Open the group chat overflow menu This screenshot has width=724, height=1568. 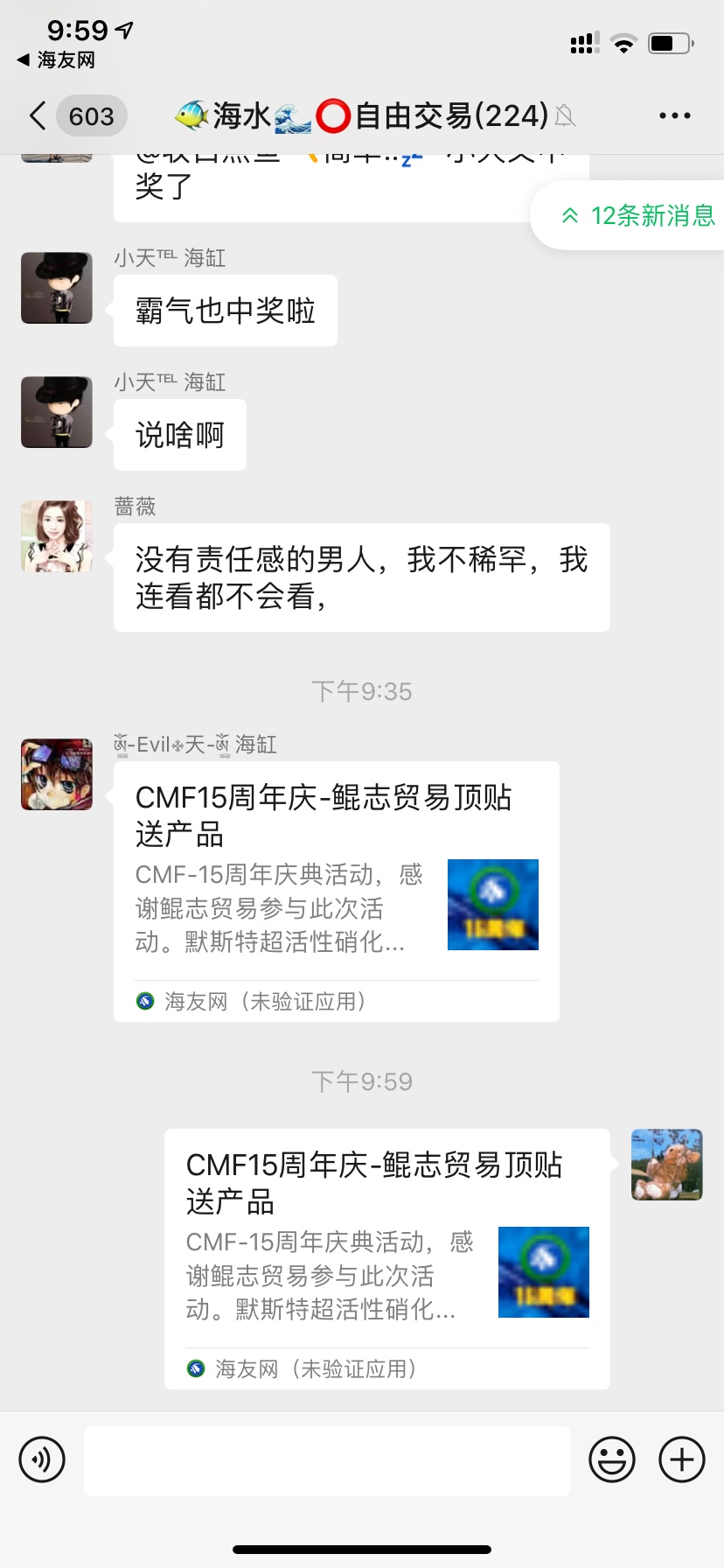pyautogui.click(x=674, y=115)
